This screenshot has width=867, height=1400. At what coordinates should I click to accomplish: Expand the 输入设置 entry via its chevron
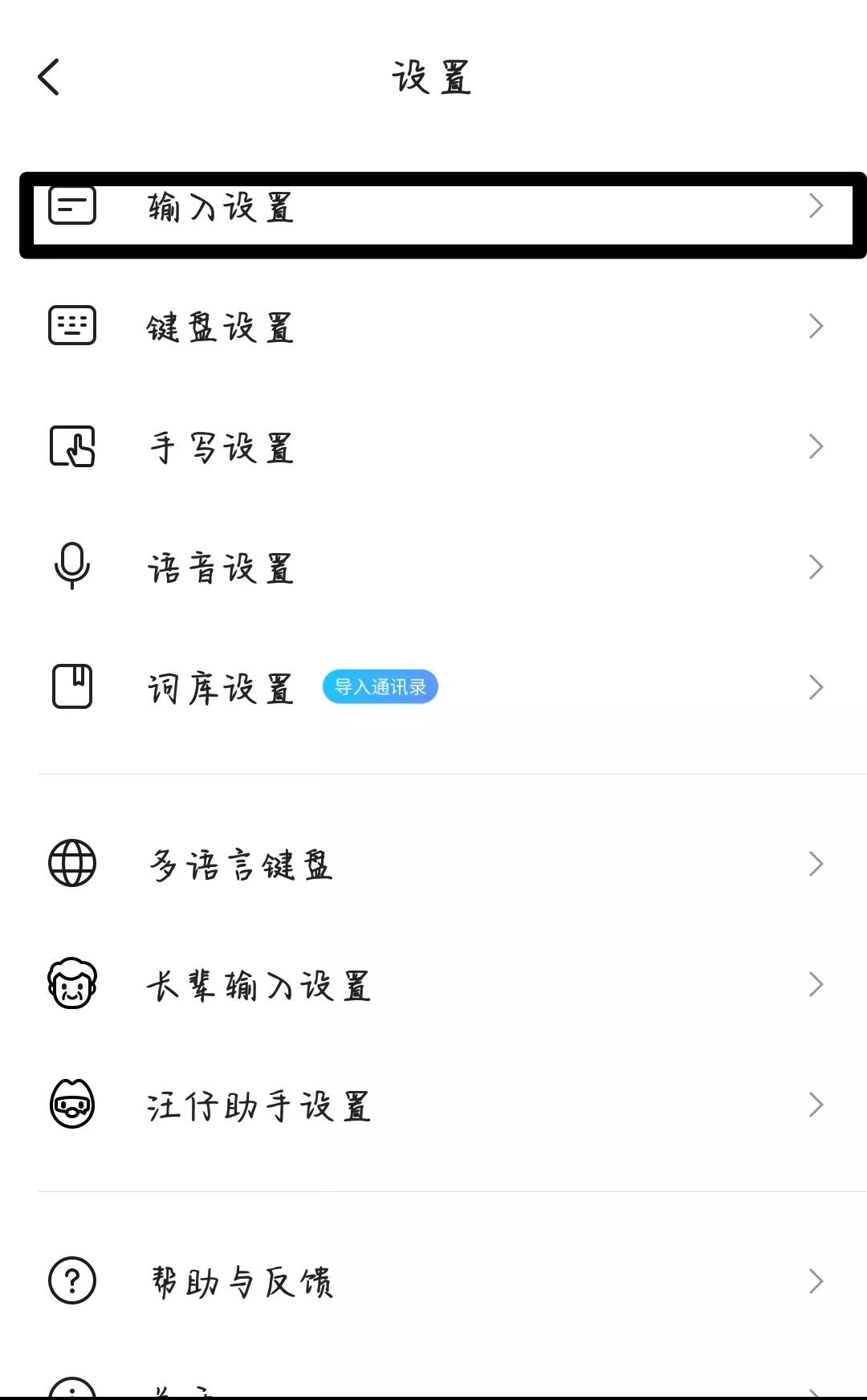click(x=816, y=206)
